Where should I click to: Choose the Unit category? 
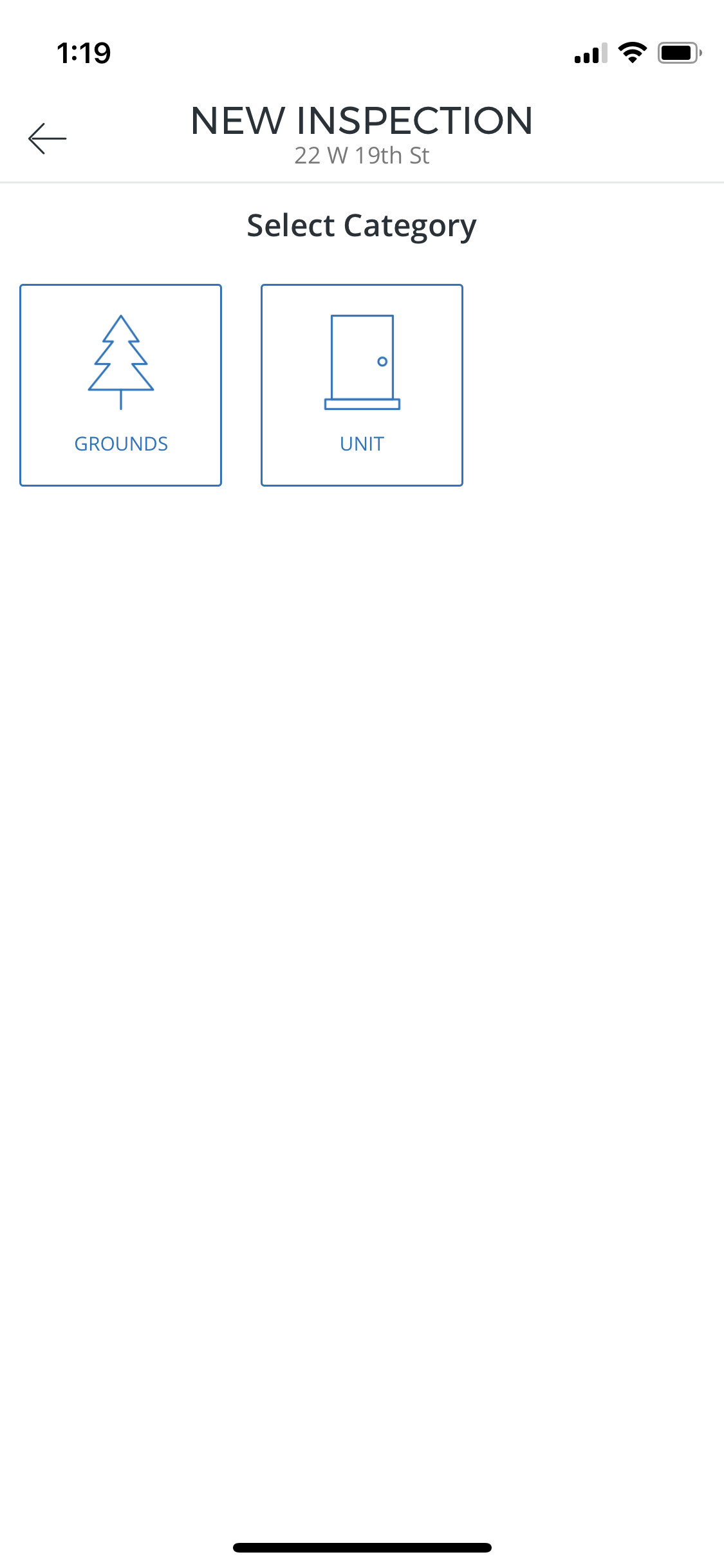click(362, 385)
